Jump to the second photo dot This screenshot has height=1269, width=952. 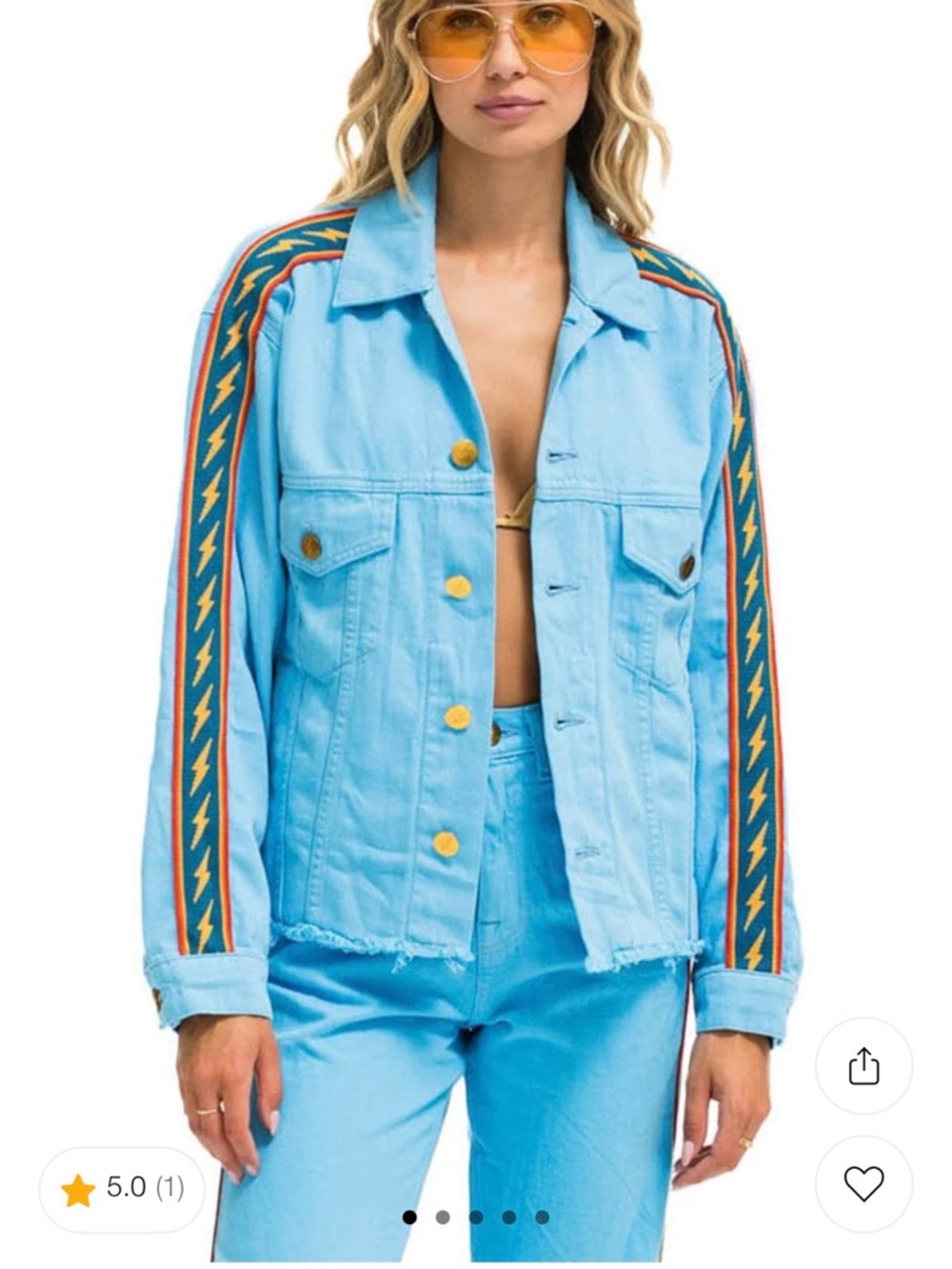pos(443,1217)
